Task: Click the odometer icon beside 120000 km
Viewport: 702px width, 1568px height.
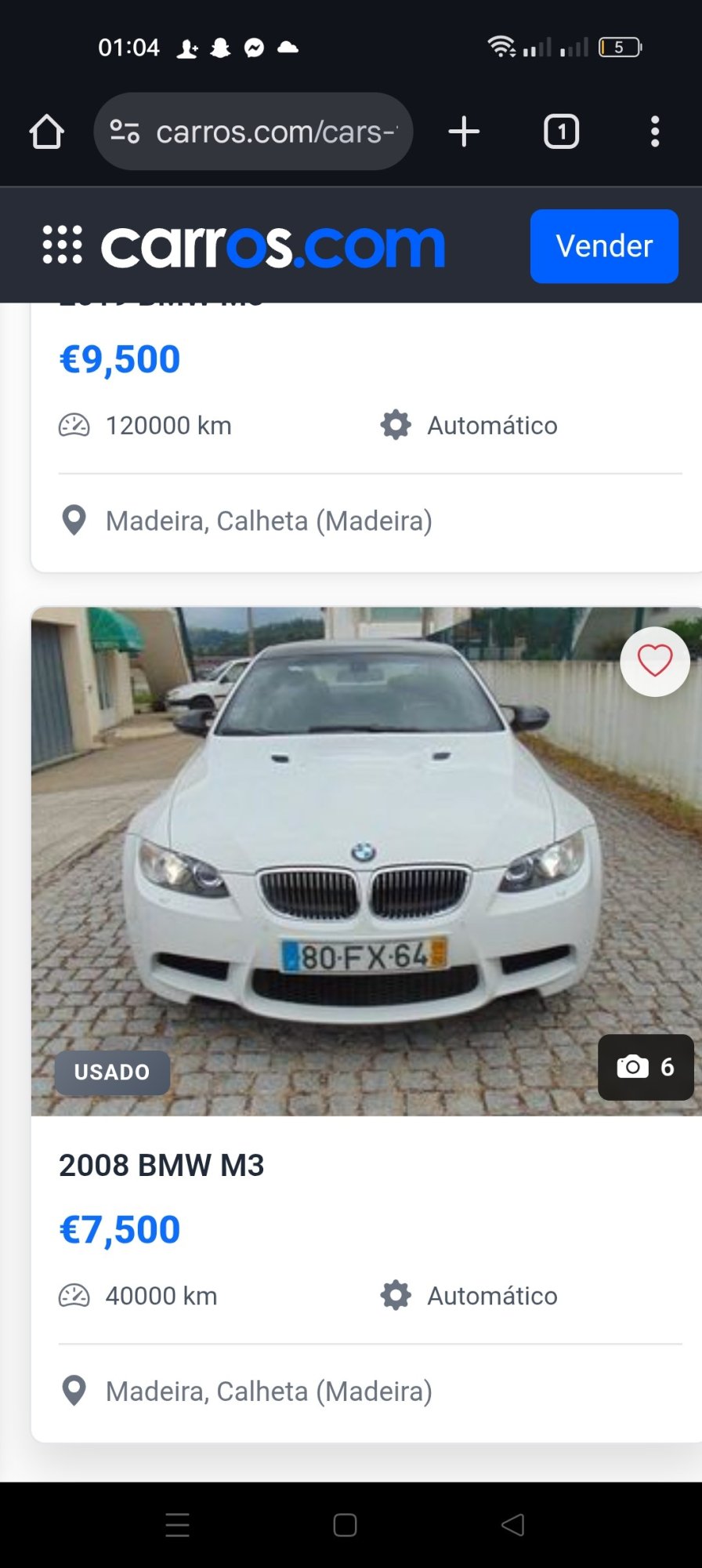Action: pyautogui.click(x=73, y=425)
